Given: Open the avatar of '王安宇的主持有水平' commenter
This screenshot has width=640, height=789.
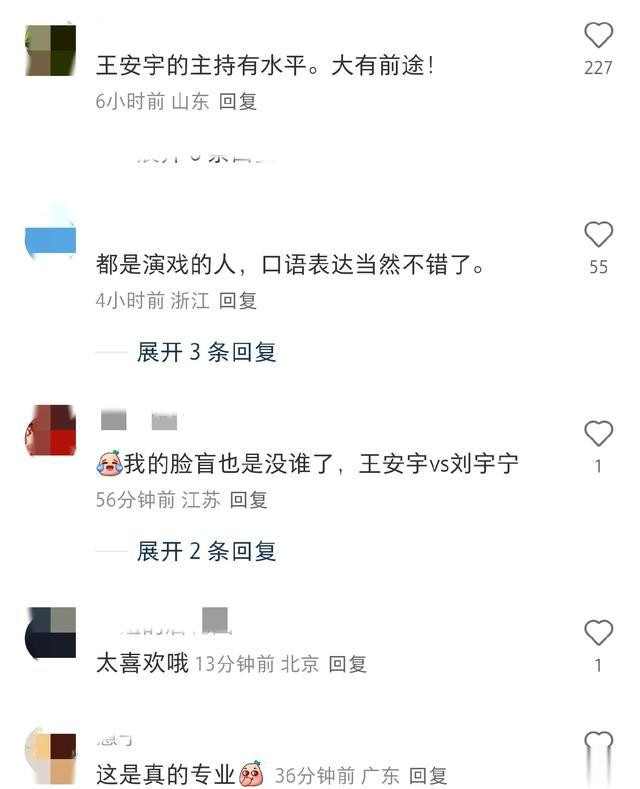Looking at the screenshot, I should (50, 50).
